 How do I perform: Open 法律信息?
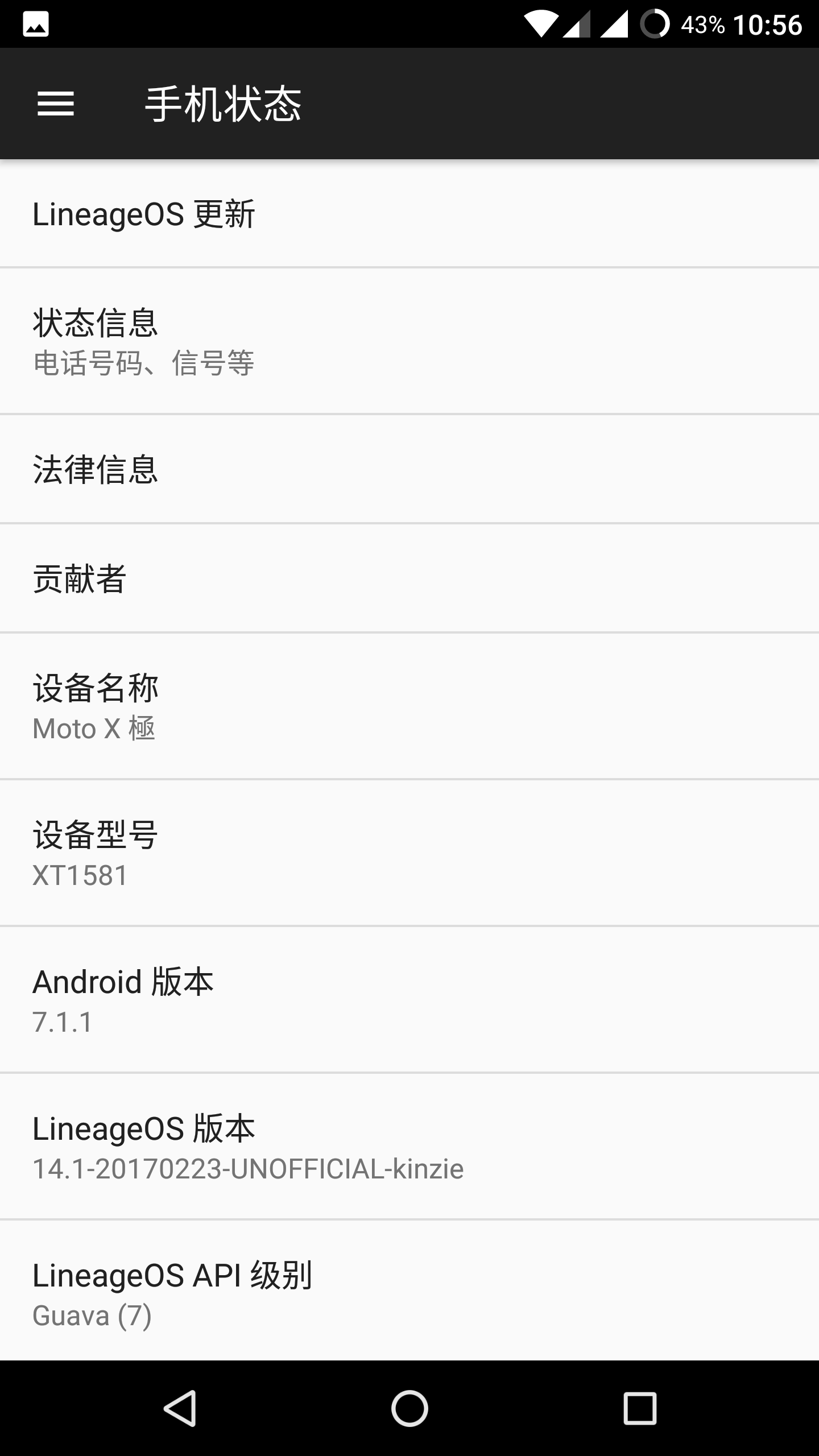tap(409, 470)
